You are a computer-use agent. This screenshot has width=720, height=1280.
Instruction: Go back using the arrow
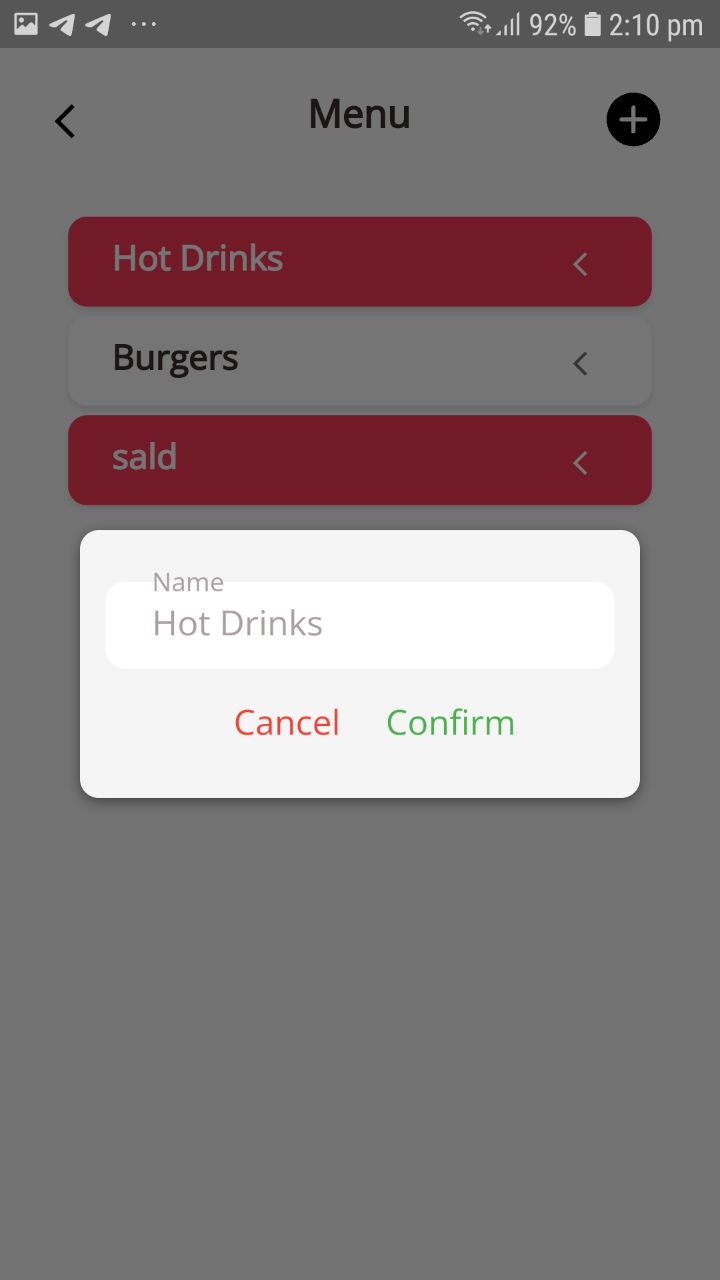tap(65, 121)
